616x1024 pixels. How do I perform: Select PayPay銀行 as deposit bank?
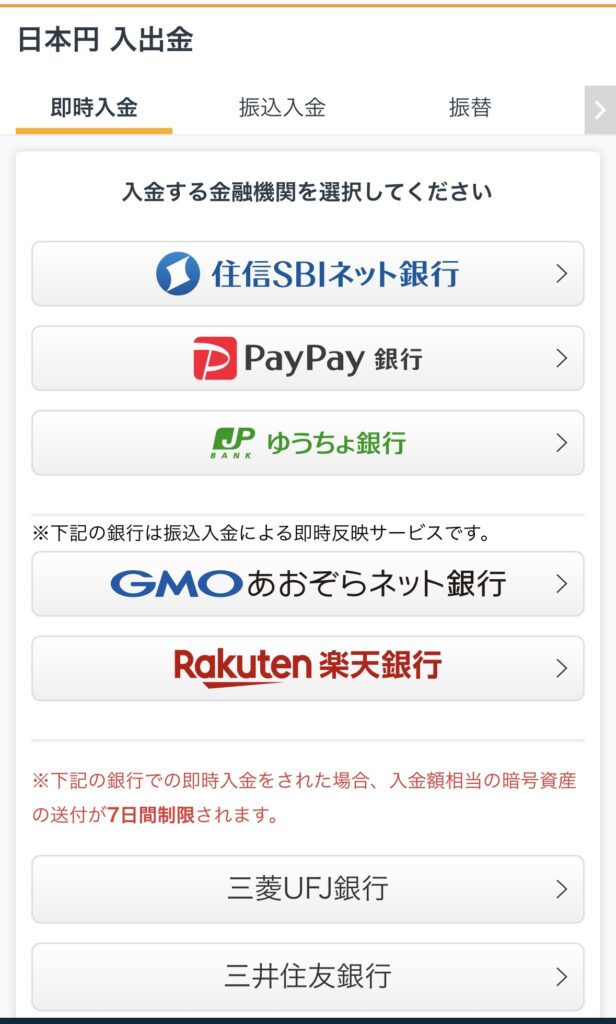(x=308, y=358)
